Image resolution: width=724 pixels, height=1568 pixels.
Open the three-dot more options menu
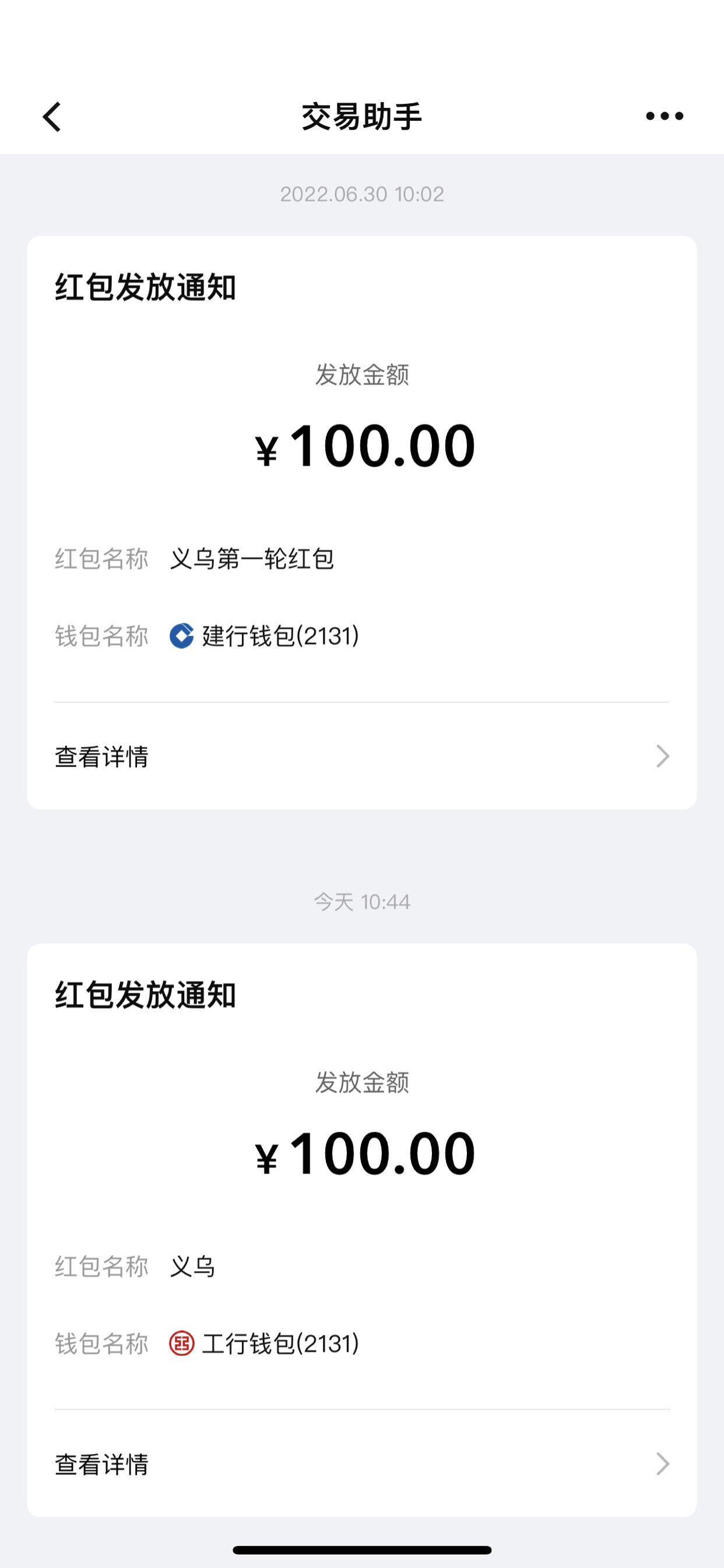(665, 116)
